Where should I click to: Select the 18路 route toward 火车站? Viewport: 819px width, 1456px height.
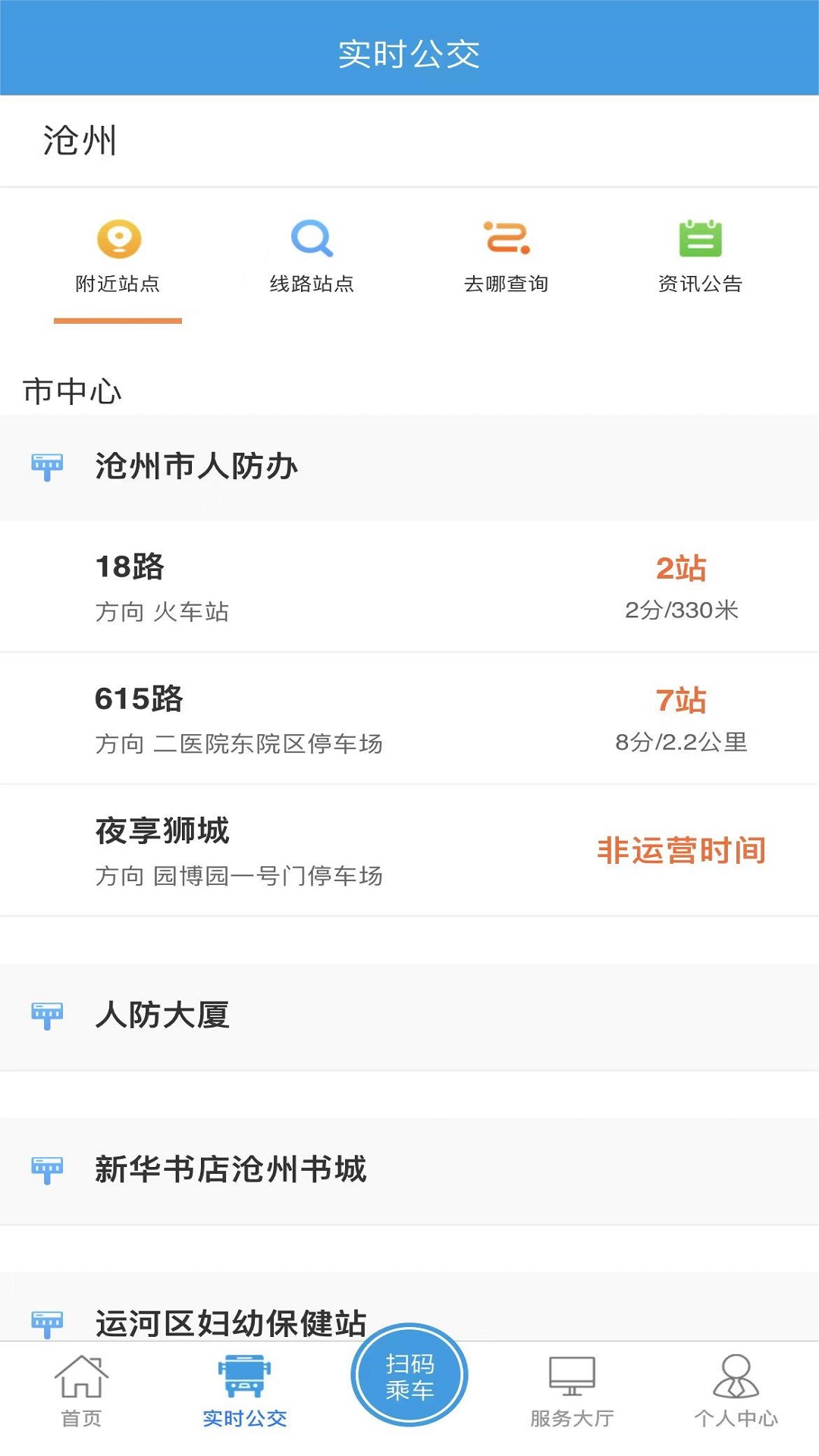[x=409, y=588]
